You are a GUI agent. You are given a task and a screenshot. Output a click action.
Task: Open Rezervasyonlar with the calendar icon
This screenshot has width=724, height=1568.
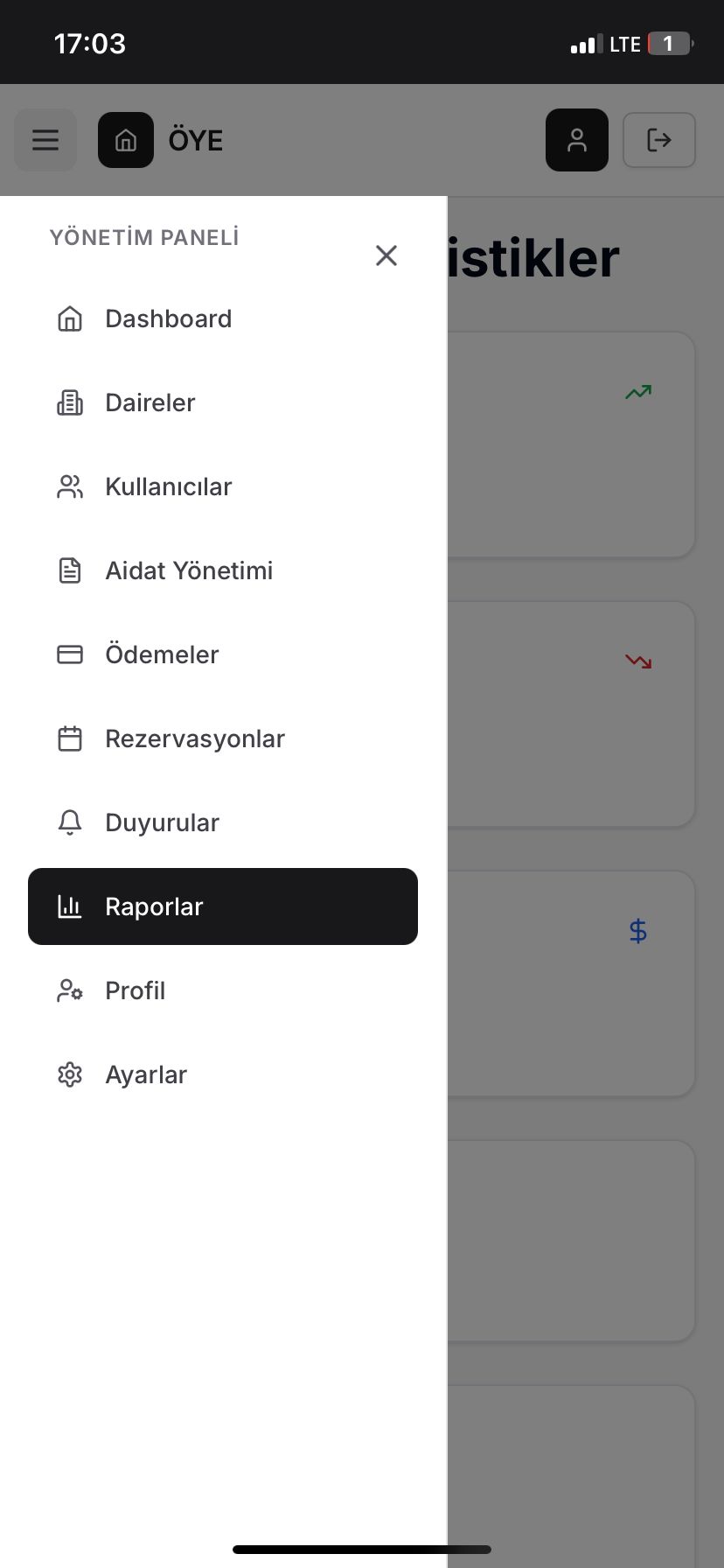[x=69, y=738]
